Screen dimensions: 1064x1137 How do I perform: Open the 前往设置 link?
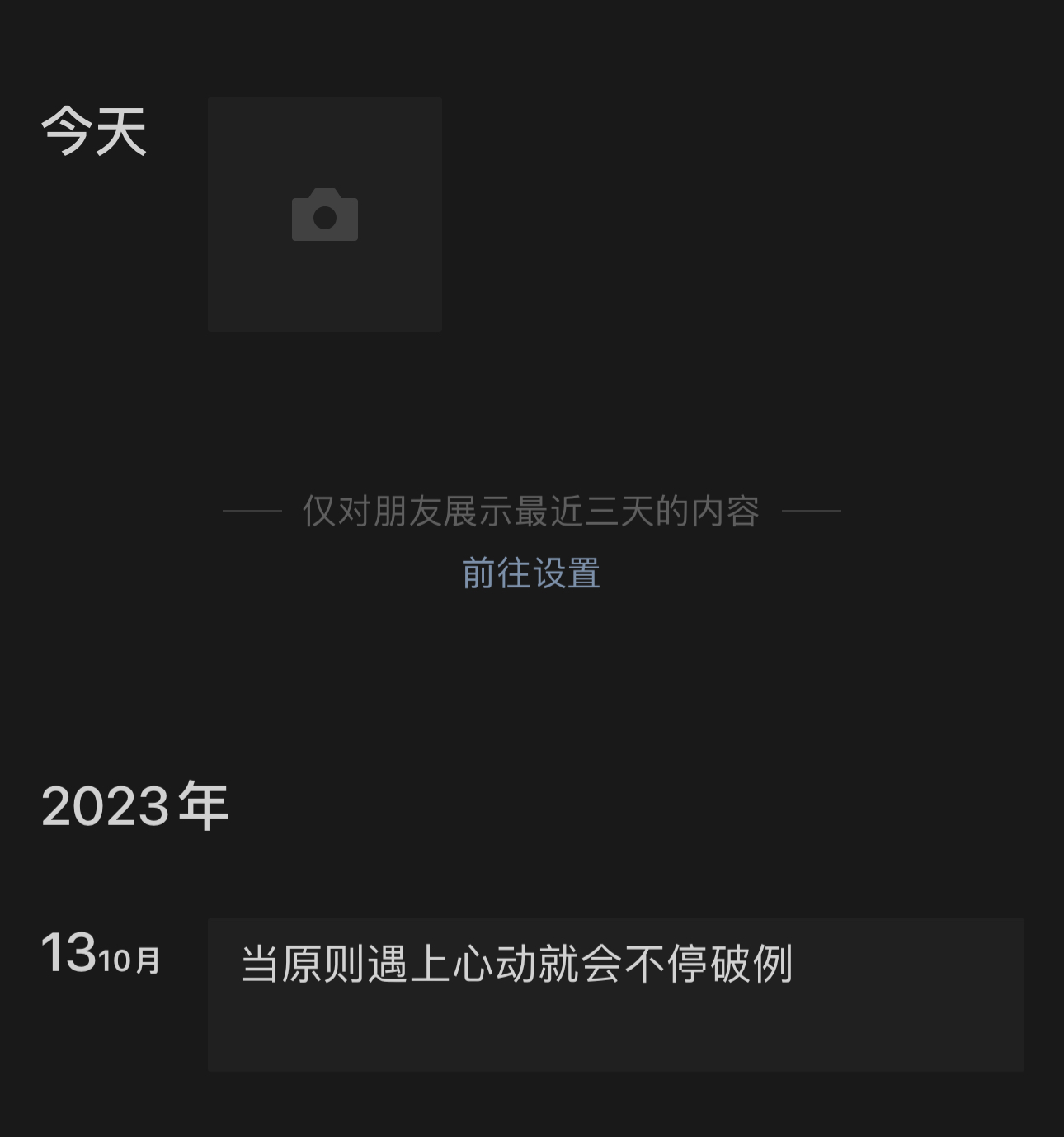[x=531, y=573]
